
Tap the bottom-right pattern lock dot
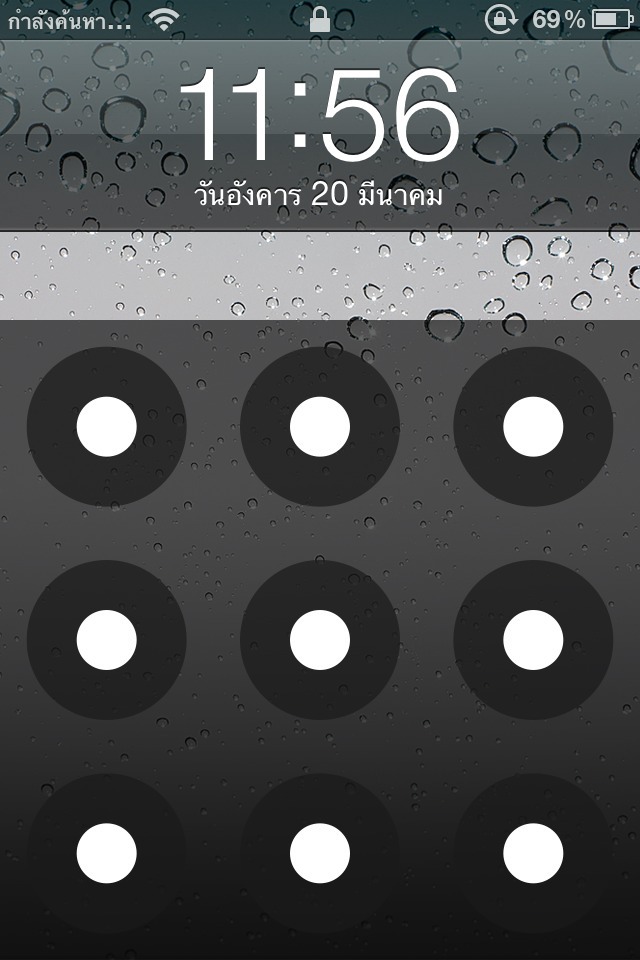(x=533, y=854)
